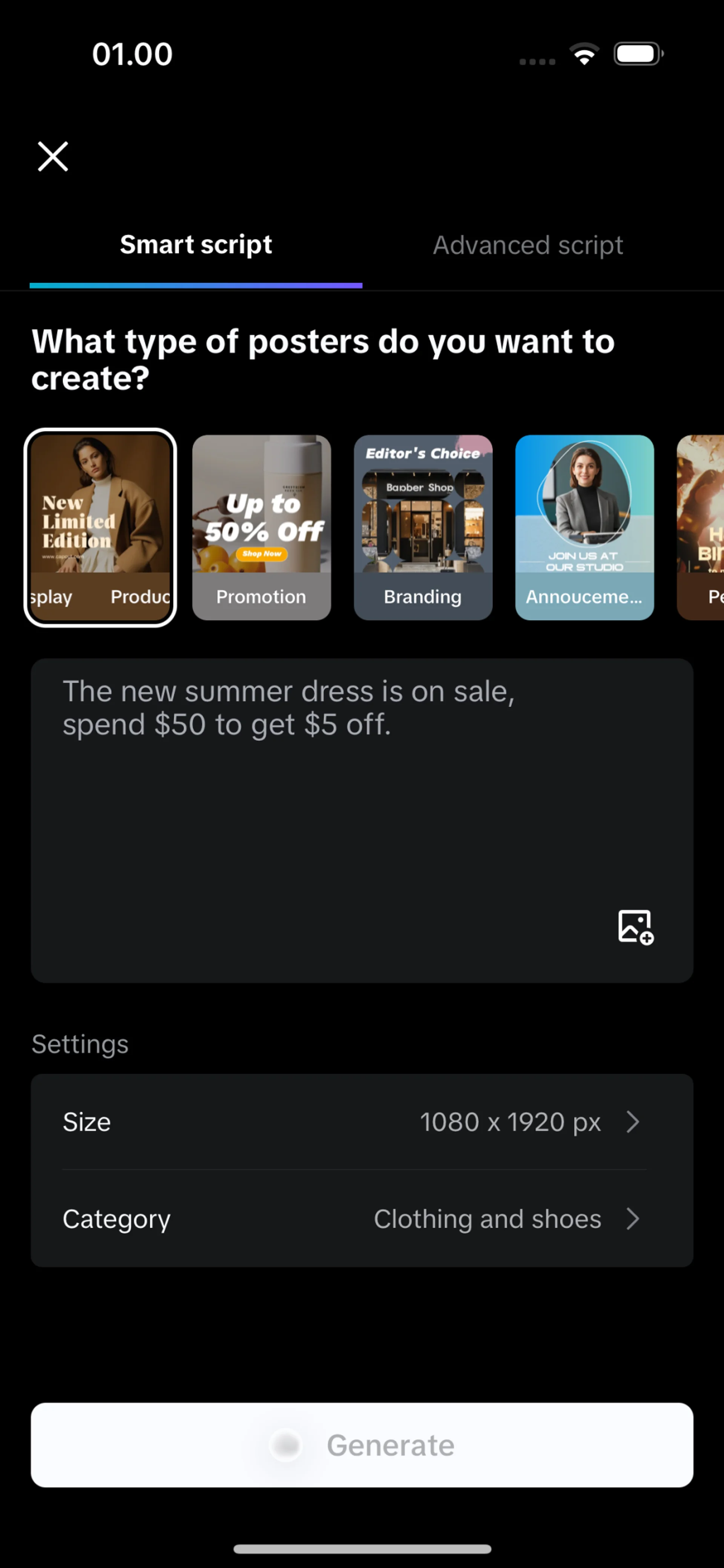Open the Size setting
This screenshot has width=724, height=1568.
pos(362,1122)
